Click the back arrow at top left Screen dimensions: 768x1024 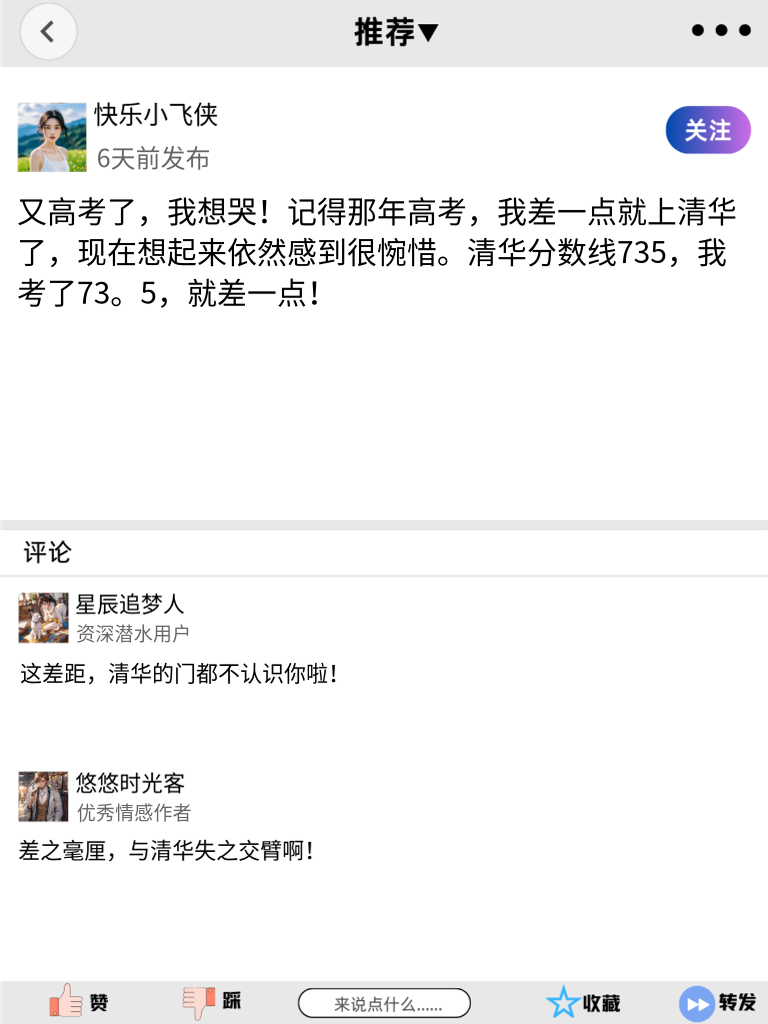pyautogui.click(x=48, y=31)
